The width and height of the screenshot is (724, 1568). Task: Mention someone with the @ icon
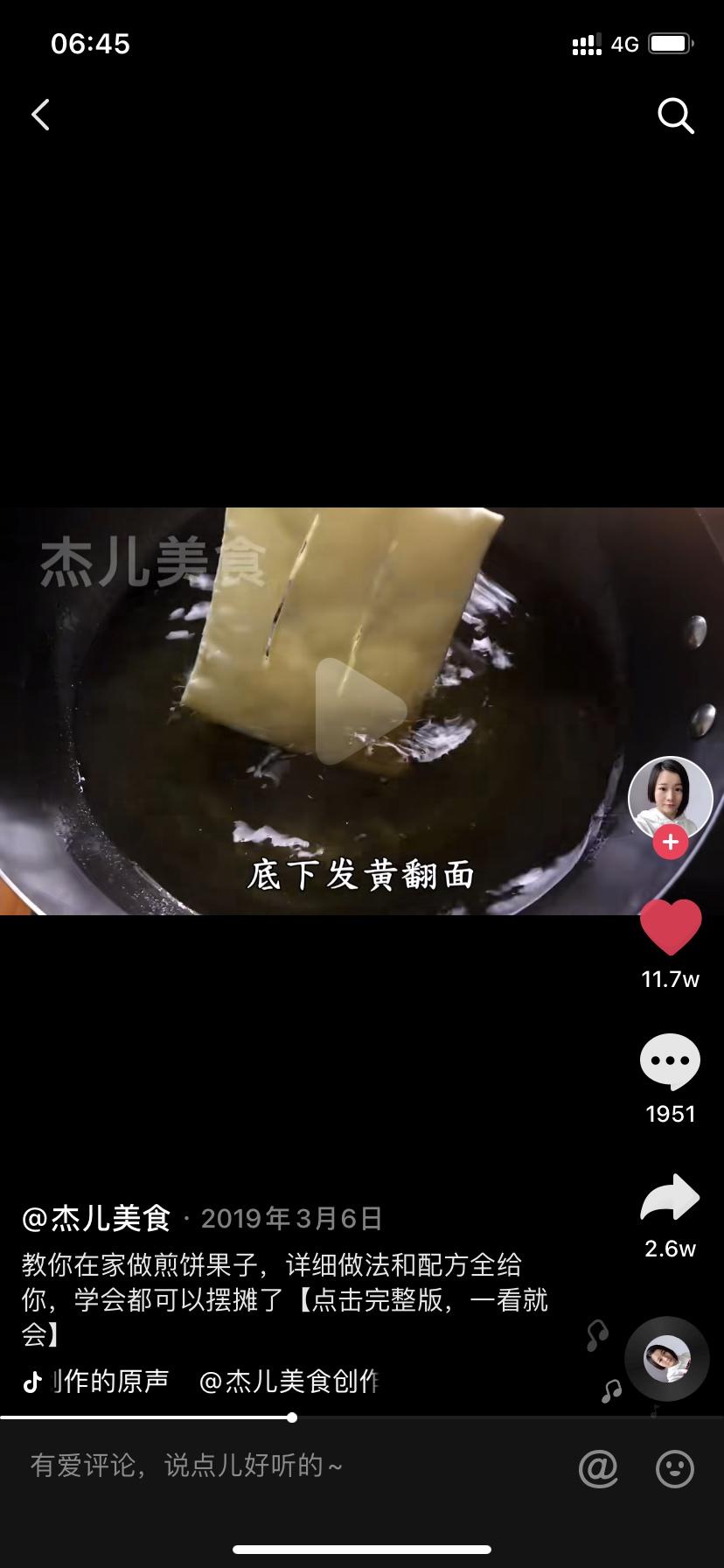[598, 1467]
